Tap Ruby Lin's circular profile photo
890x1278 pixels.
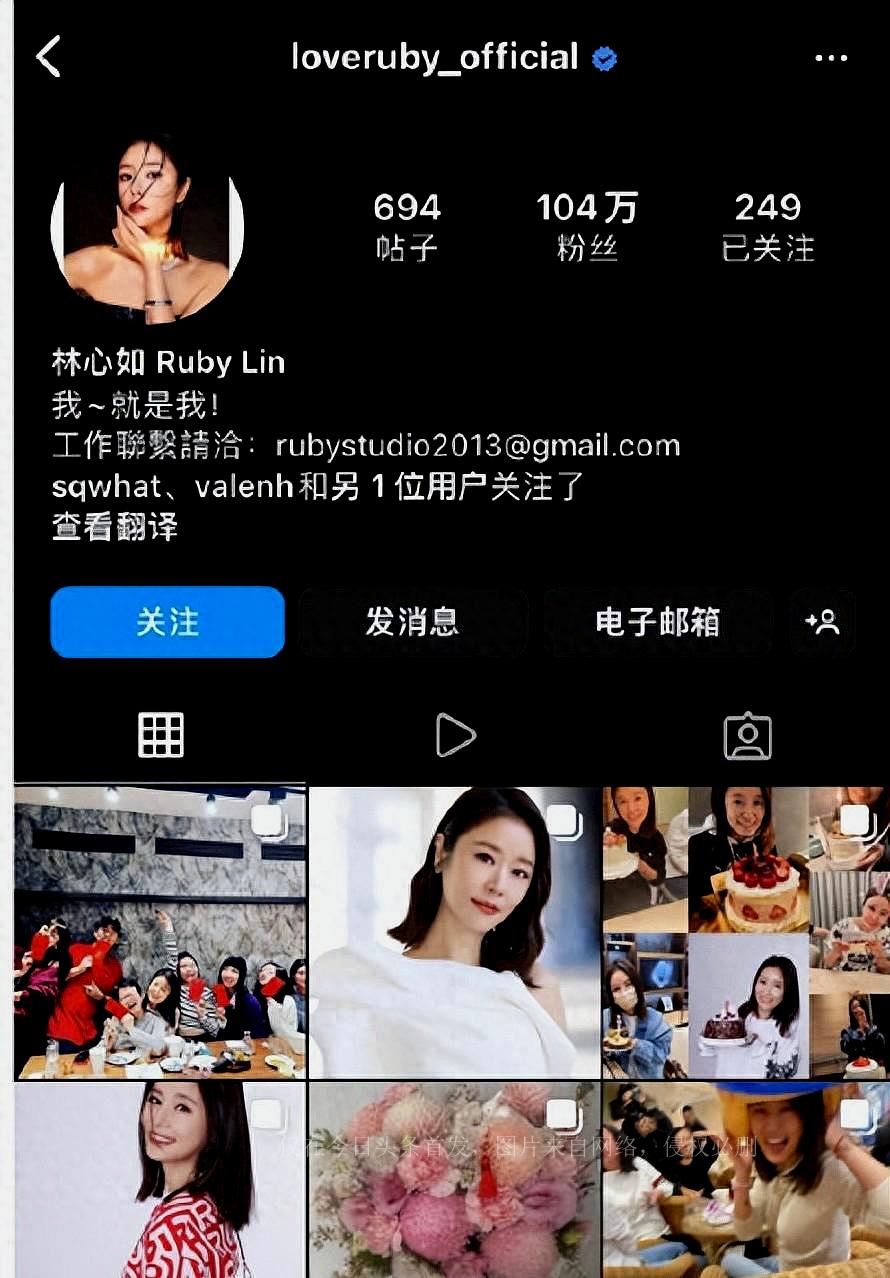[x=146, y=222]
